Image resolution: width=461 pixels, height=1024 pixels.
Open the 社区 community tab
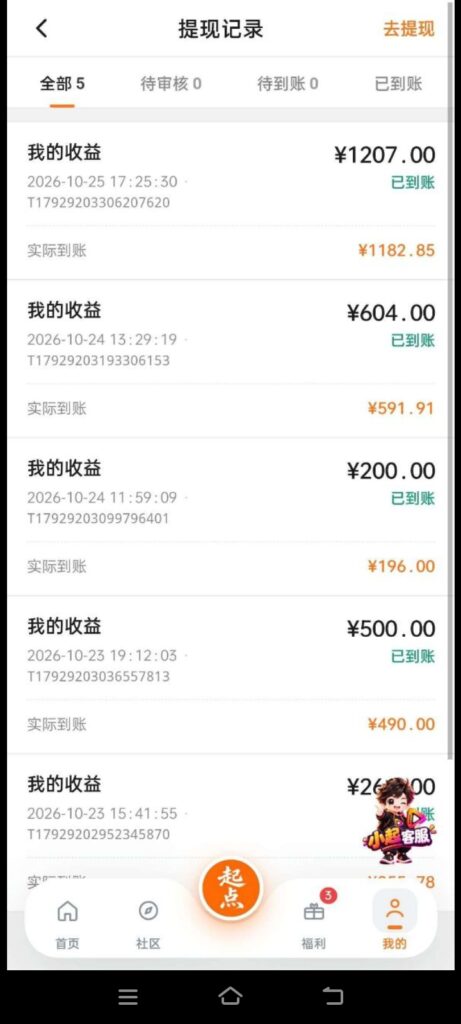pyautogui.click(x=148, y=925)
